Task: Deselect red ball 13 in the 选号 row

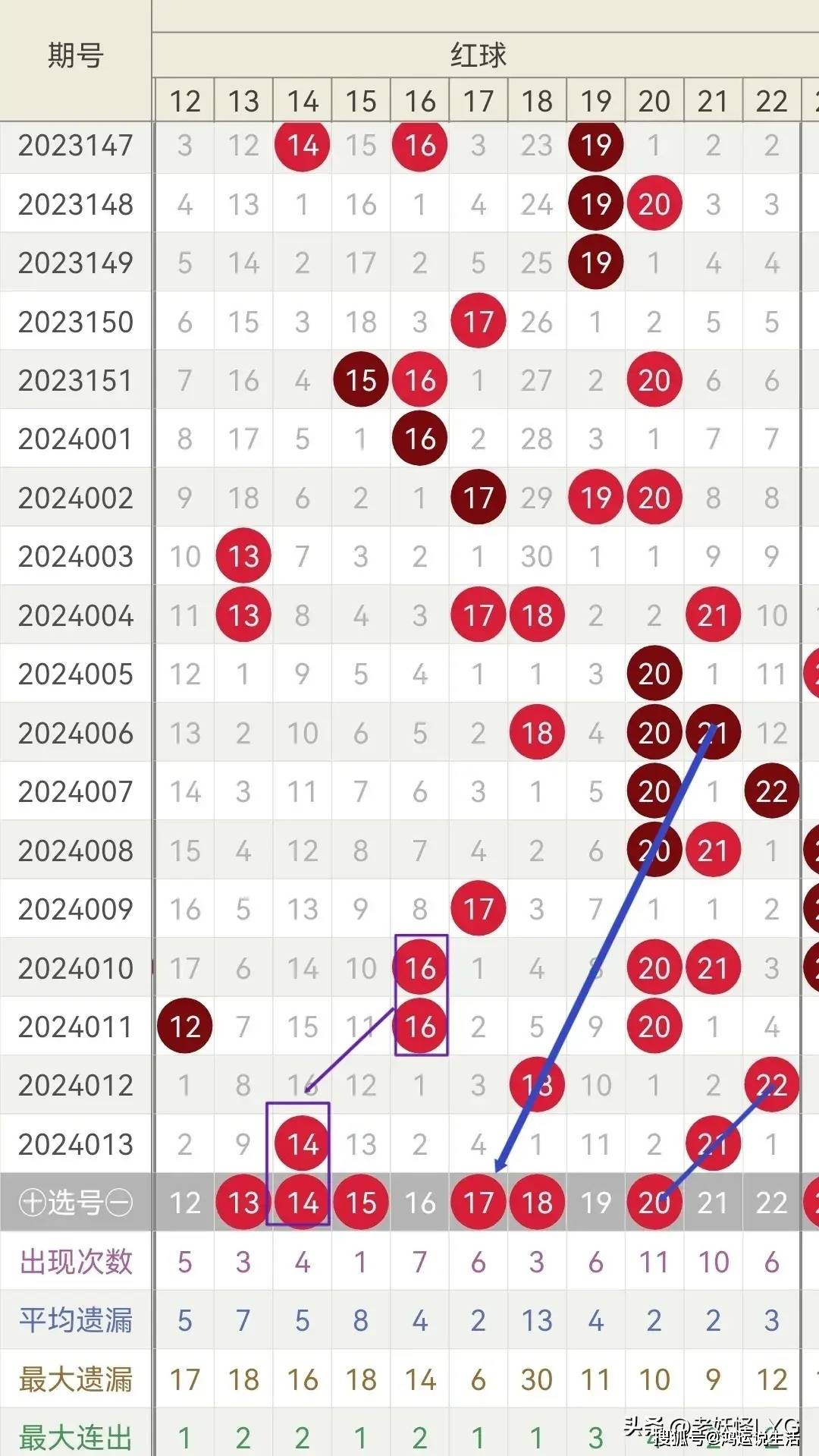Action: (x=243, y=1203)
